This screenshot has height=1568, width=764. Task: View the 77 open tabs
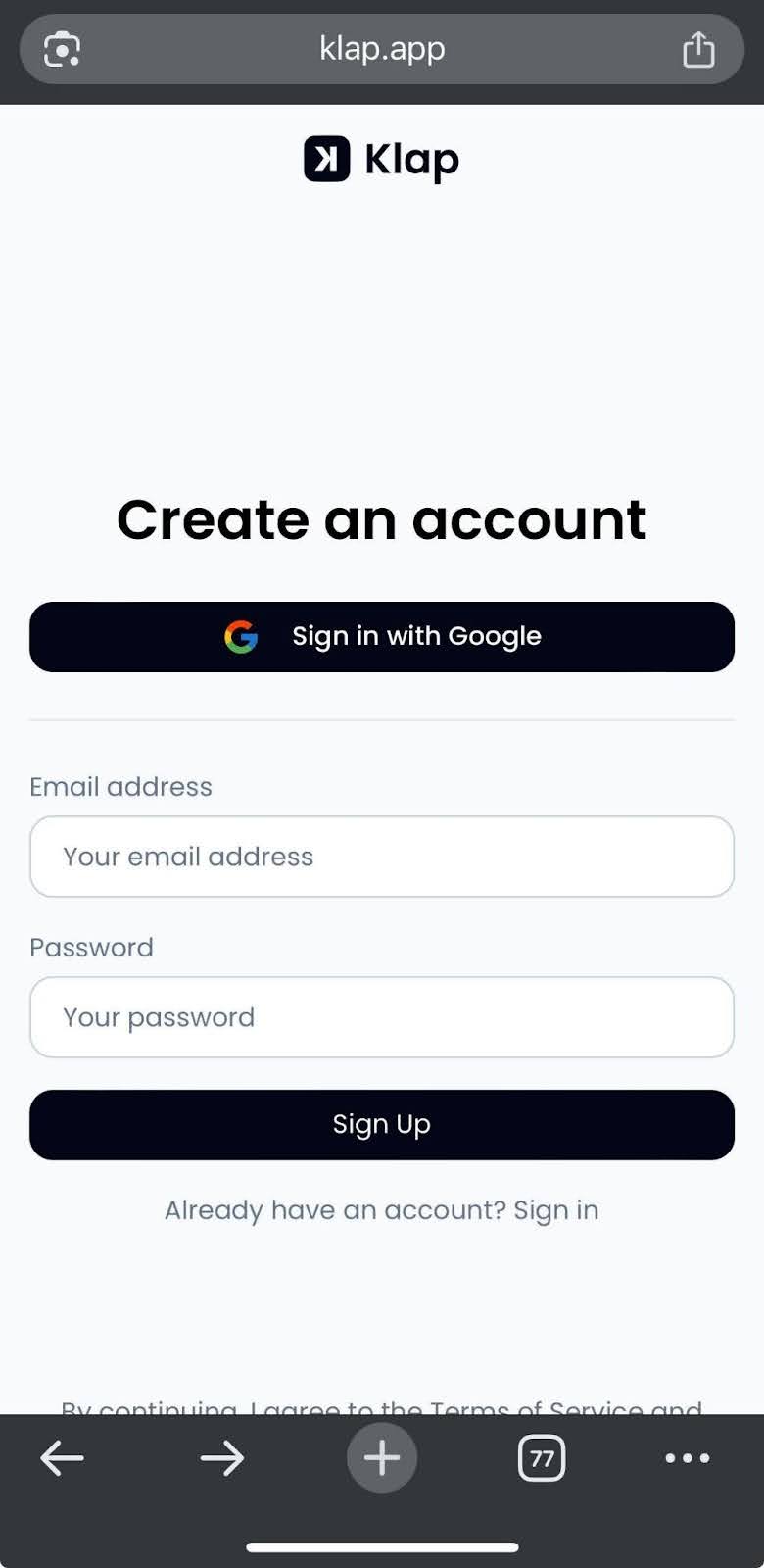[x=542, y=1458]
